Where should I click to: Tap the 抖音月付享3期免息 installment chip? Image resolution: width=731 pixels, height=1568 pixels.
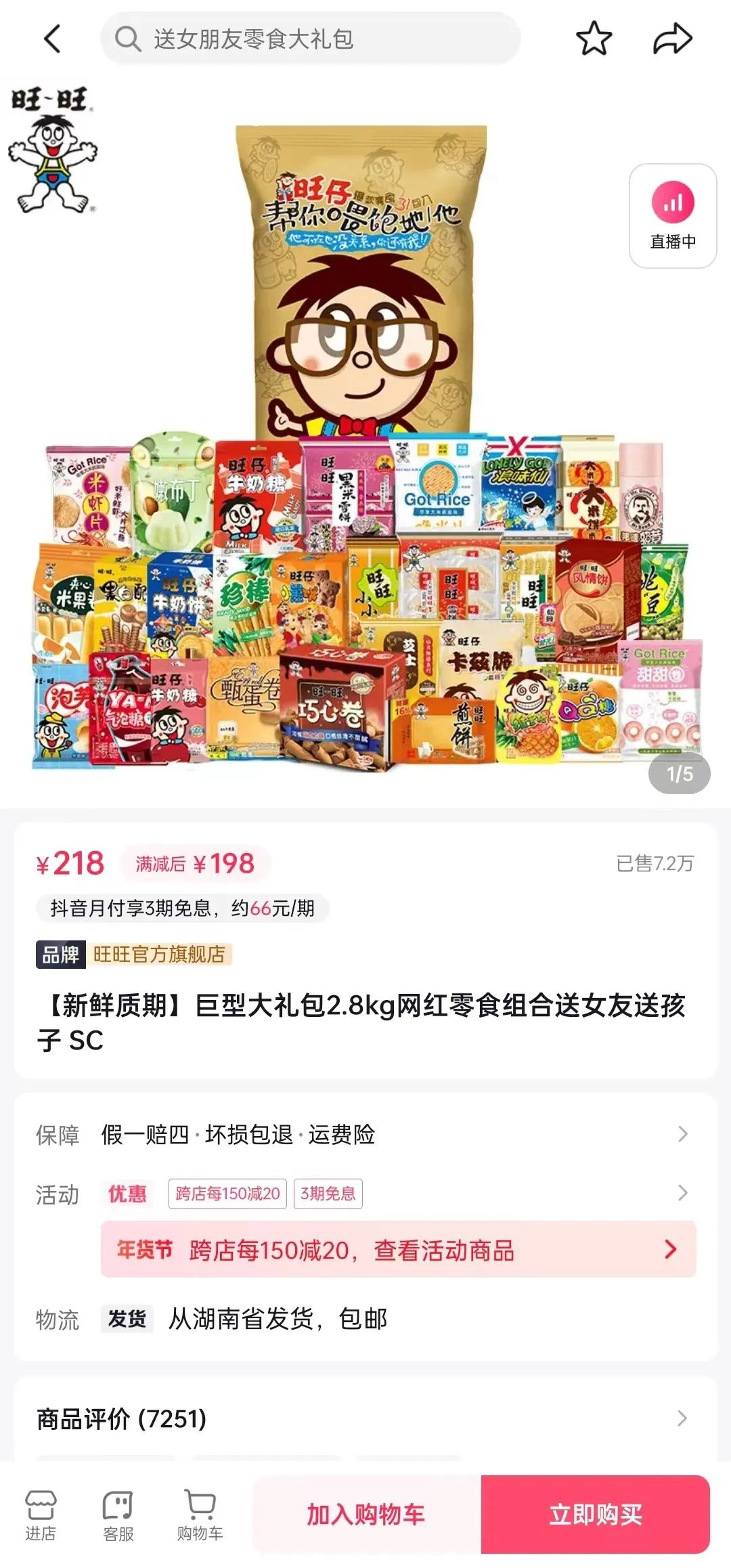[x=182, y=908]
